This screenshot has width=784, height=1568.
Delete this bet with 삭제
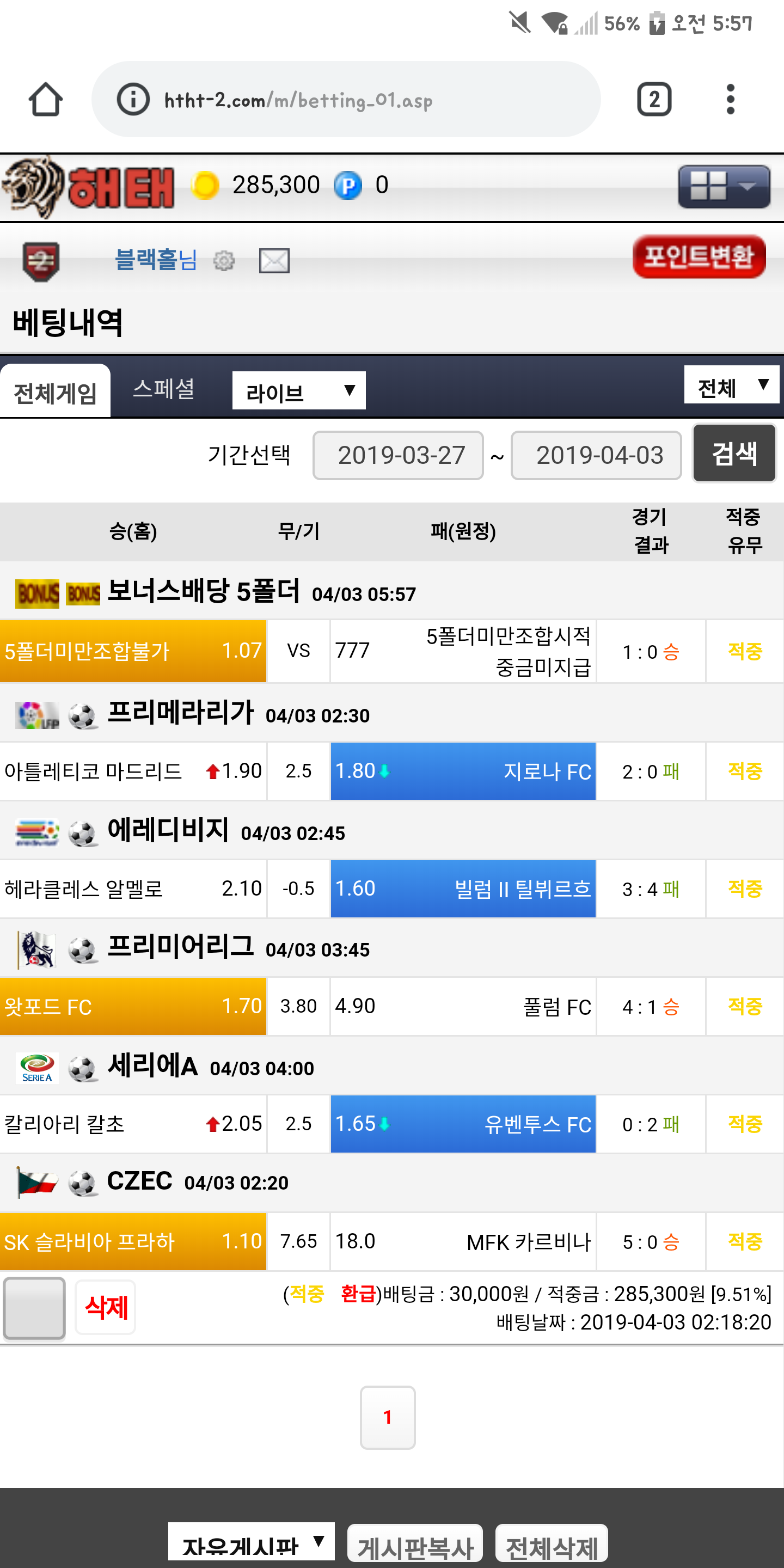point(105,1307)
